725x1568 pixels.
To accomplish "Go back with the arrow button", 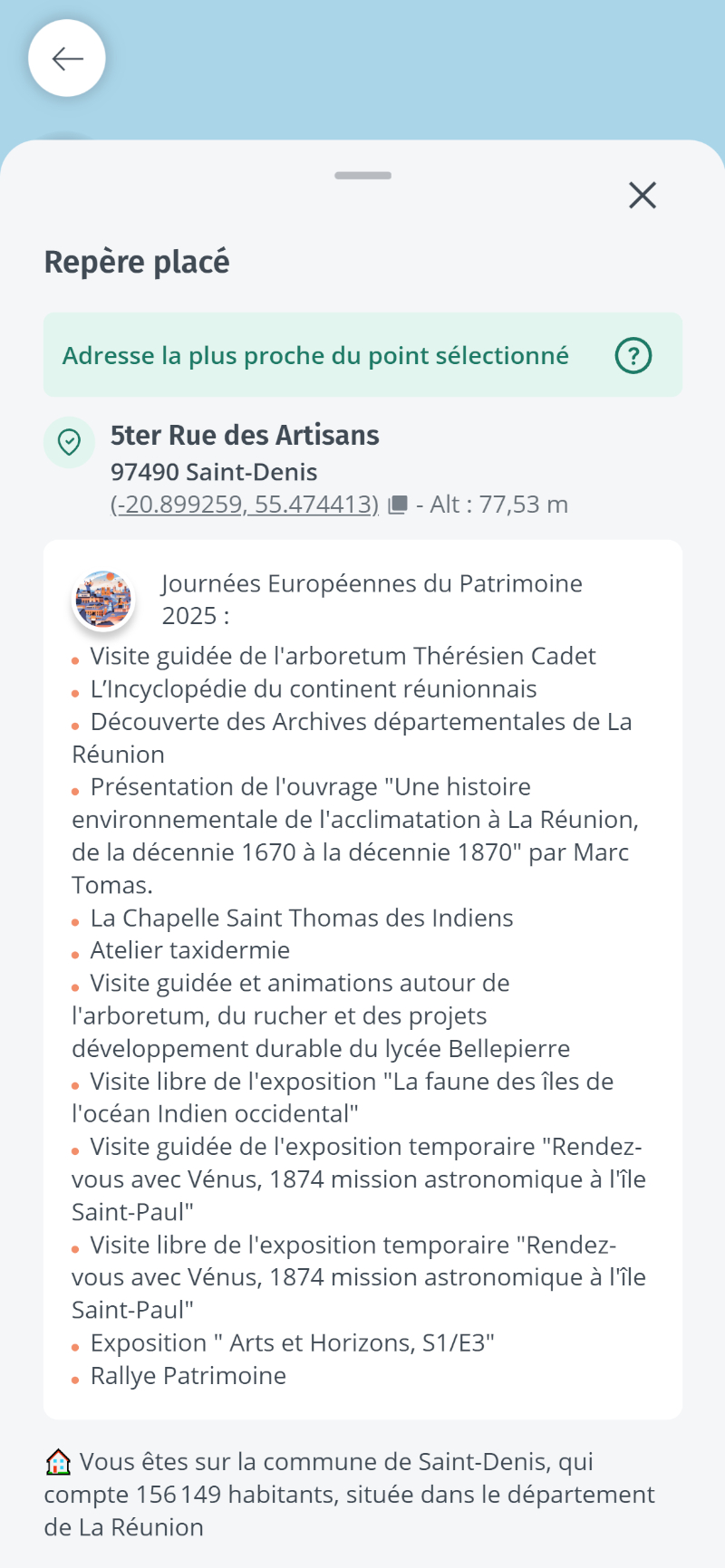I will point(67,59).
